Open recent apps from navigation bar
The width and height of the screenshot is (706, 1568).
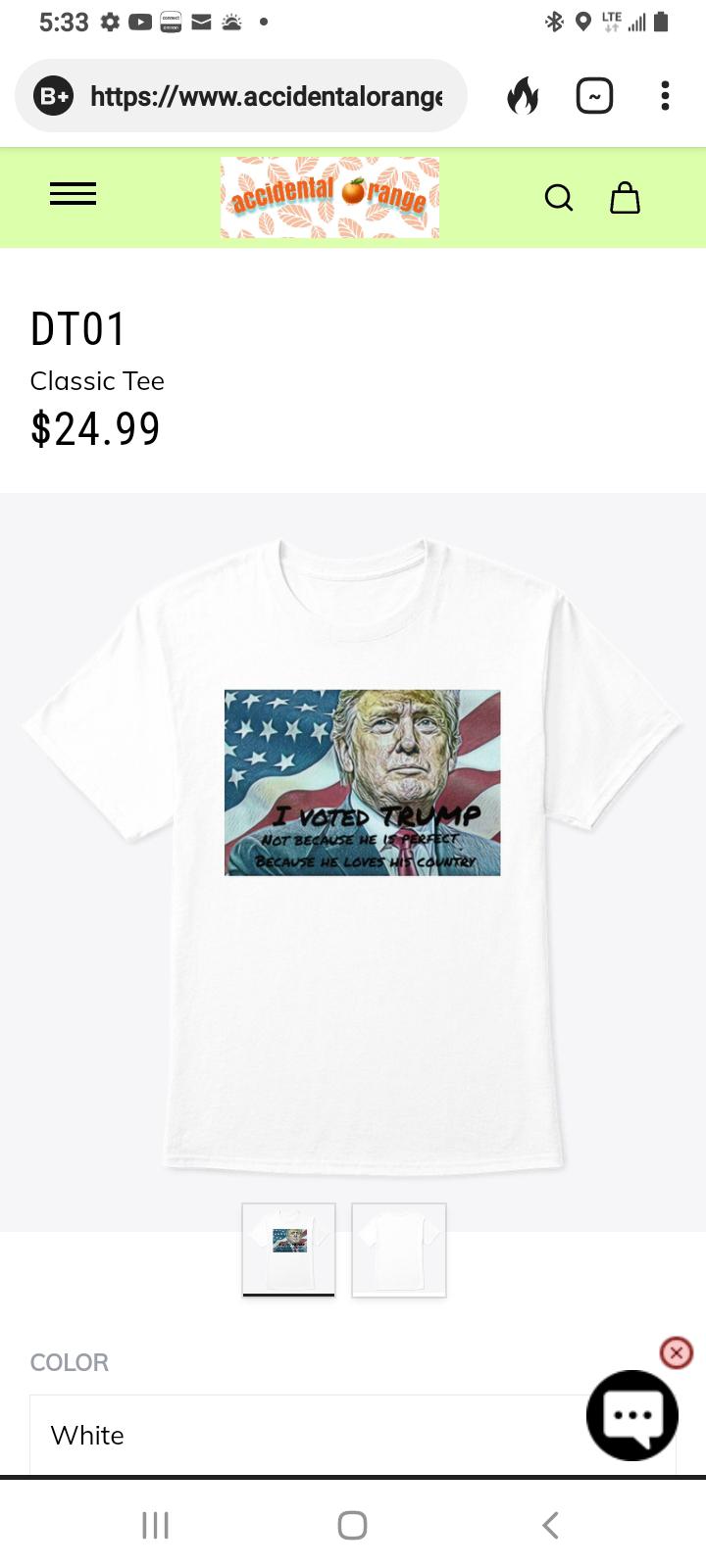155,1525
